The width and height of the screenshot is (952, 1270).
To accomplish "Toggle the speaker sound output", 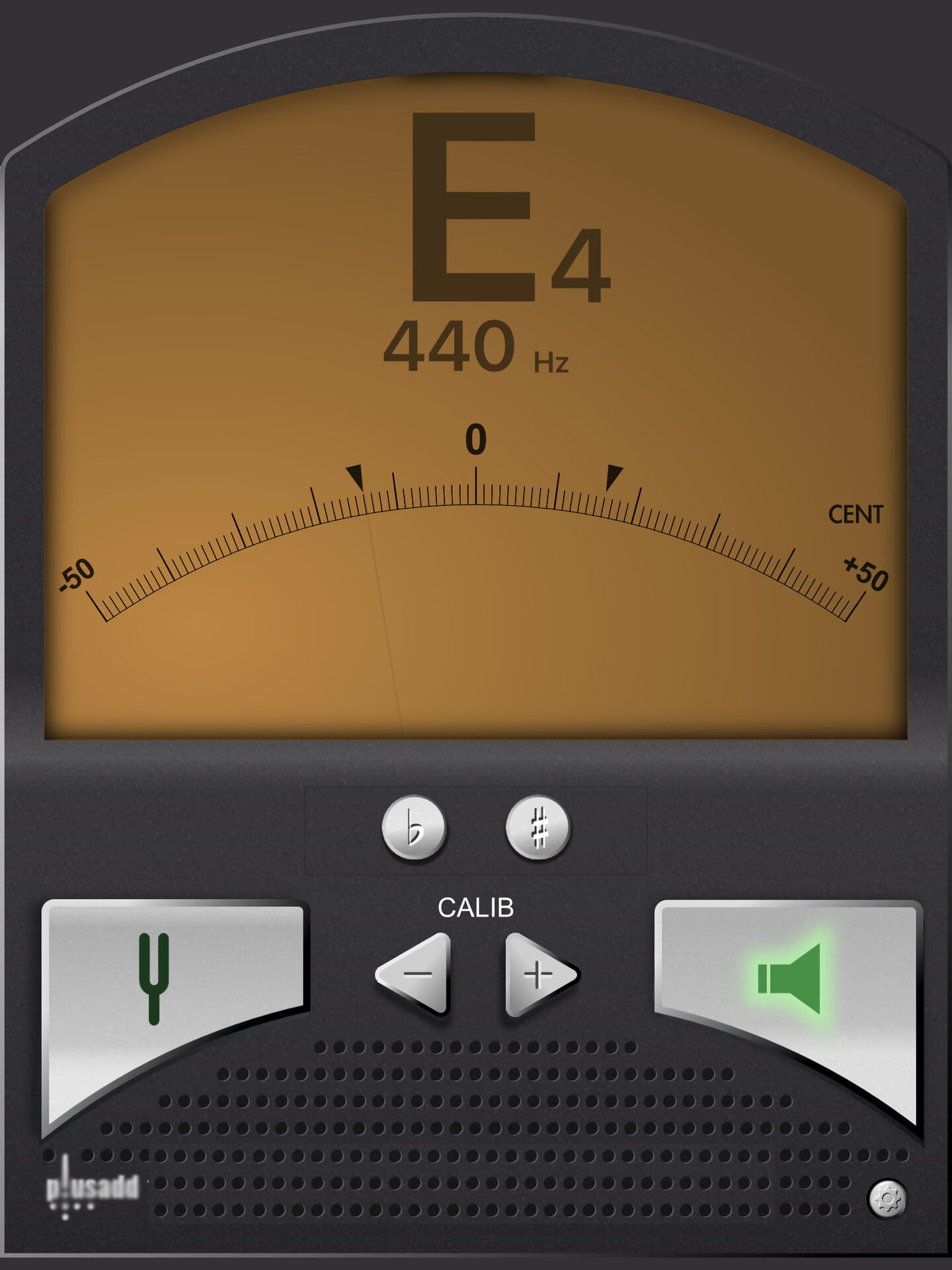I will click(789, 979).
